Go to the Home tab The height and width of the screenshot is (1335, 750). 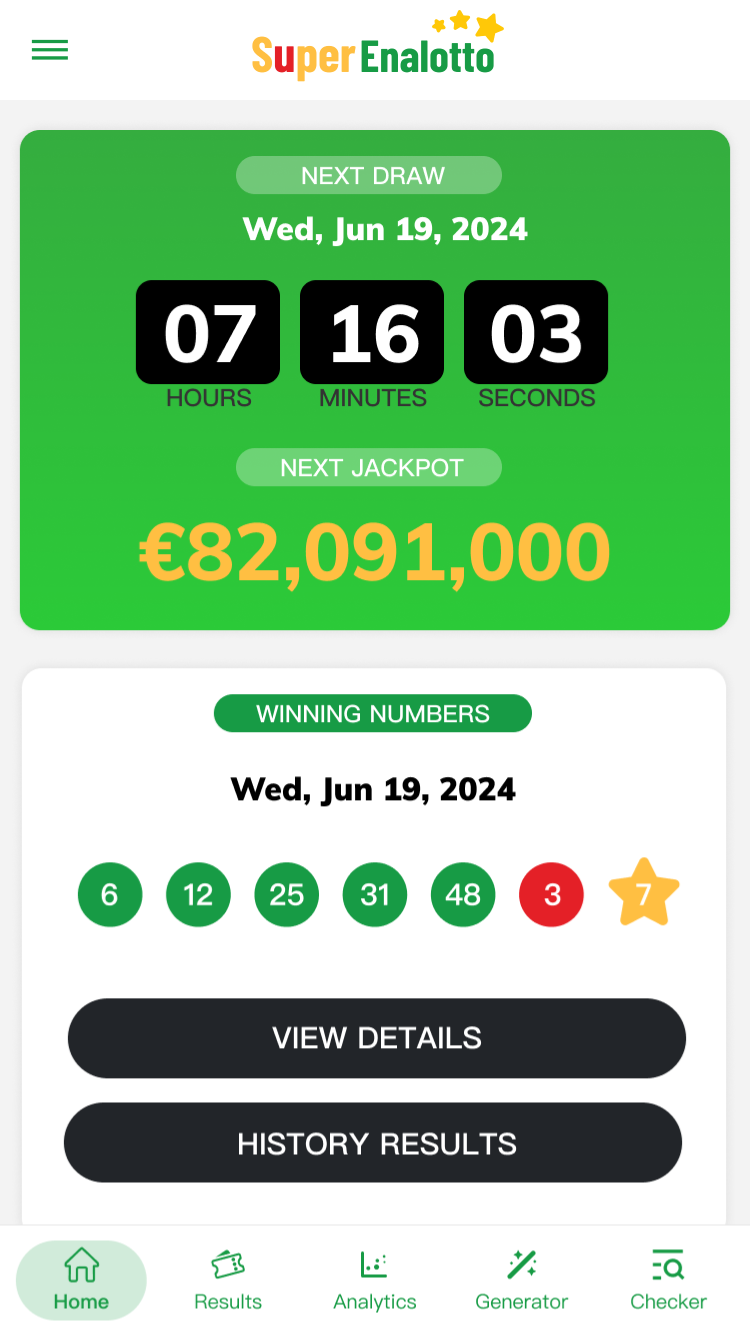point(81,1280)
